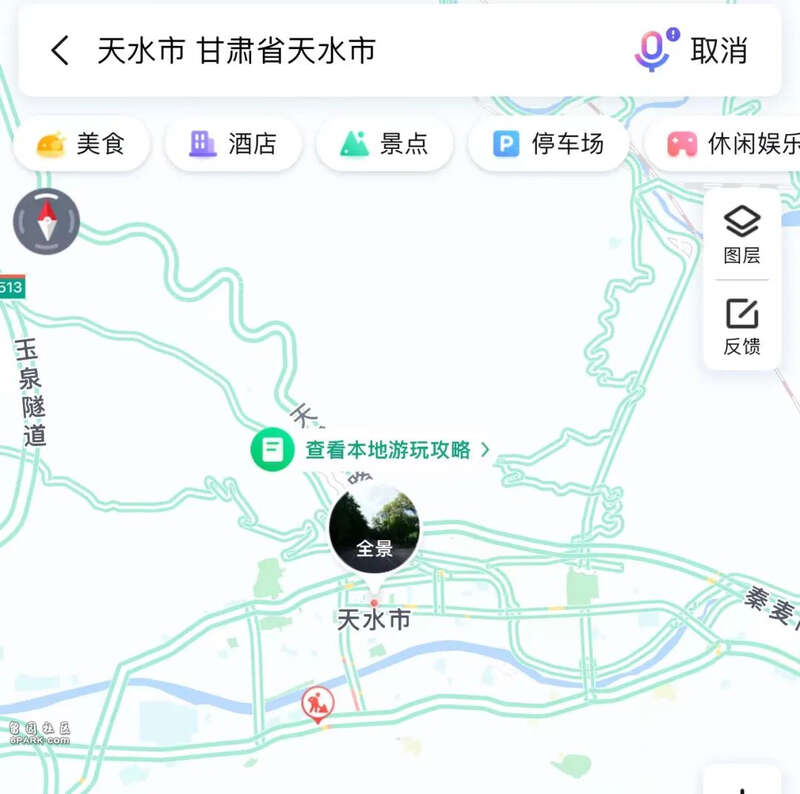Cancel the search with 取消
Screen dimensions: 800x794
point(719,50)
